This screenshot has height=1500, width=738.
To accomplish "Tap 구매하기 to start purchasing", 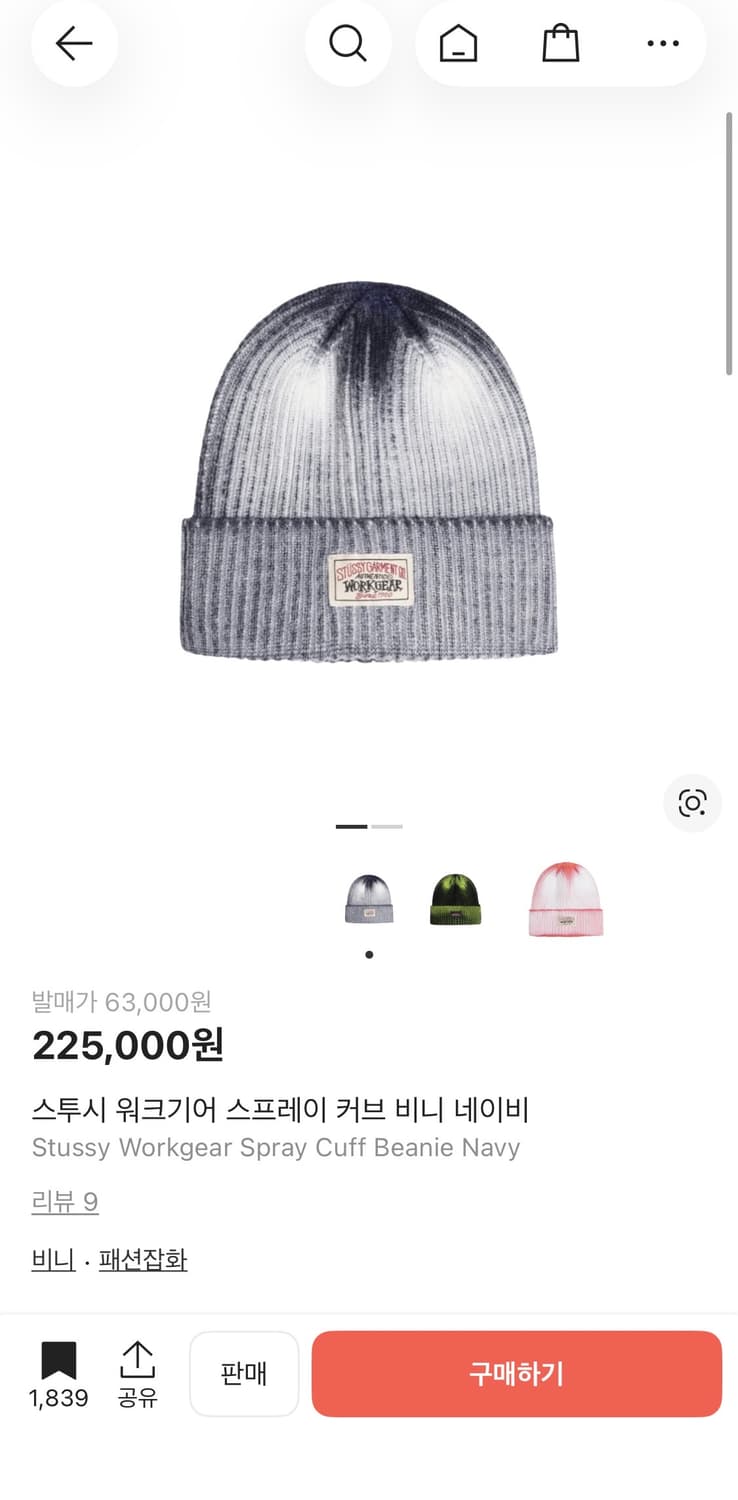I will (517, 1374).
